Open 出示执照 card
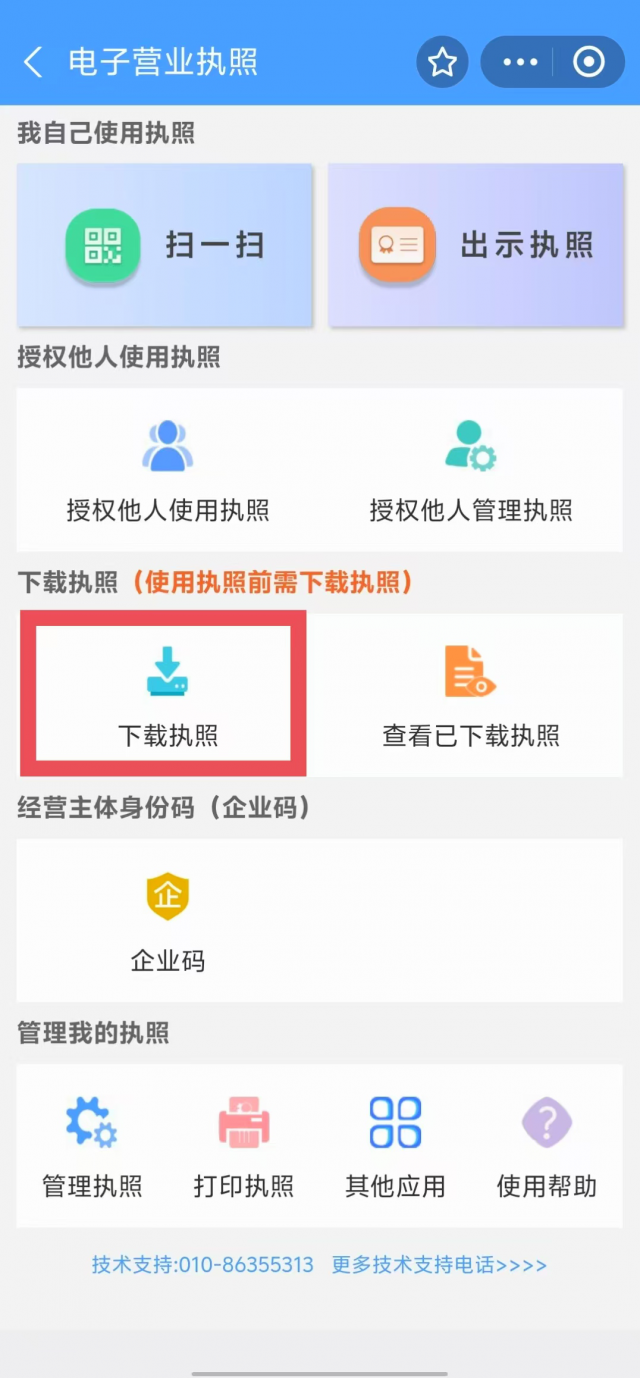This screenshot has height=1378, width=640. [476, 245]
